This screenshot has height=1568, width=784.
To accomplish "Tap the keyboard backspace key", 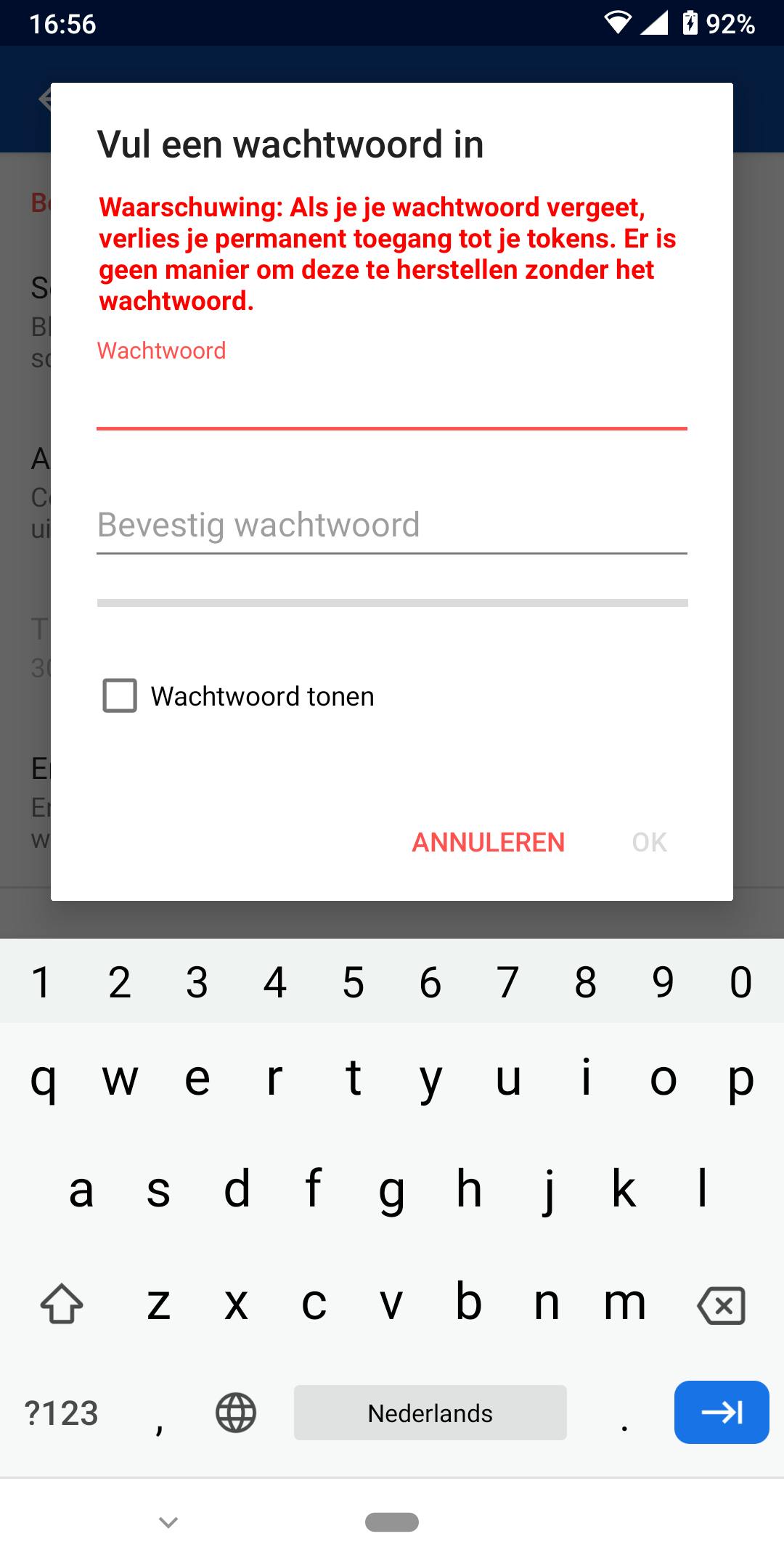I will click(x=721, y=1305).
